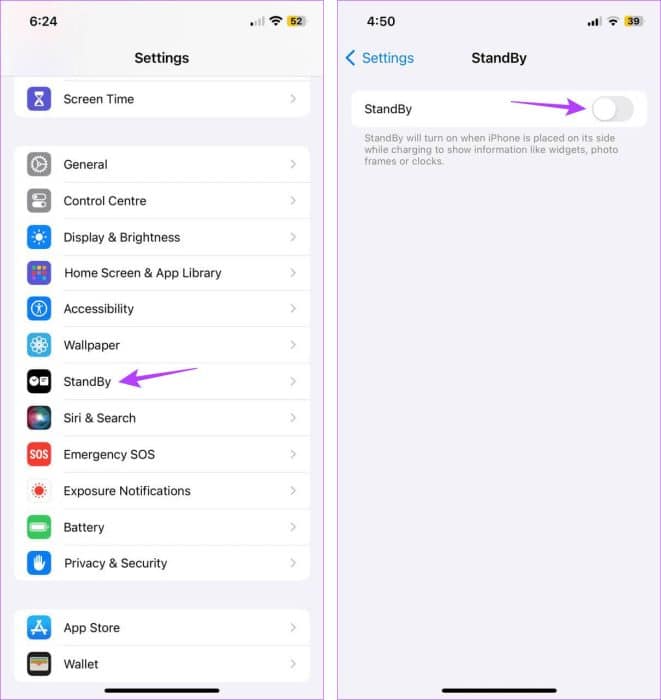This screenshot has width=661, height=700.
Task: Turn on the StandBy switch
Action: [x=612, y=108]
